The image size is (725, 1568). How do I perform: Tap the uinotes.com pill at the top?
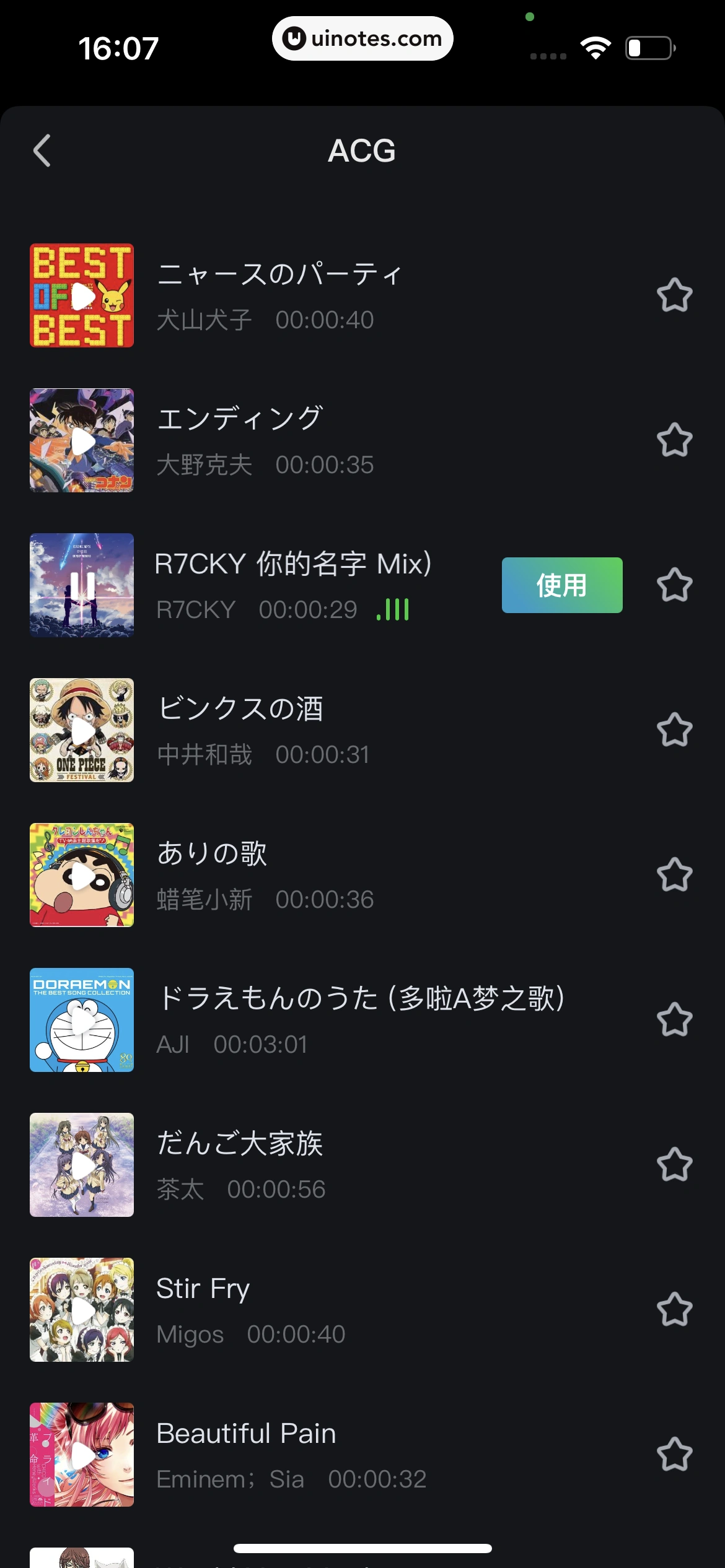click(362, 38)
